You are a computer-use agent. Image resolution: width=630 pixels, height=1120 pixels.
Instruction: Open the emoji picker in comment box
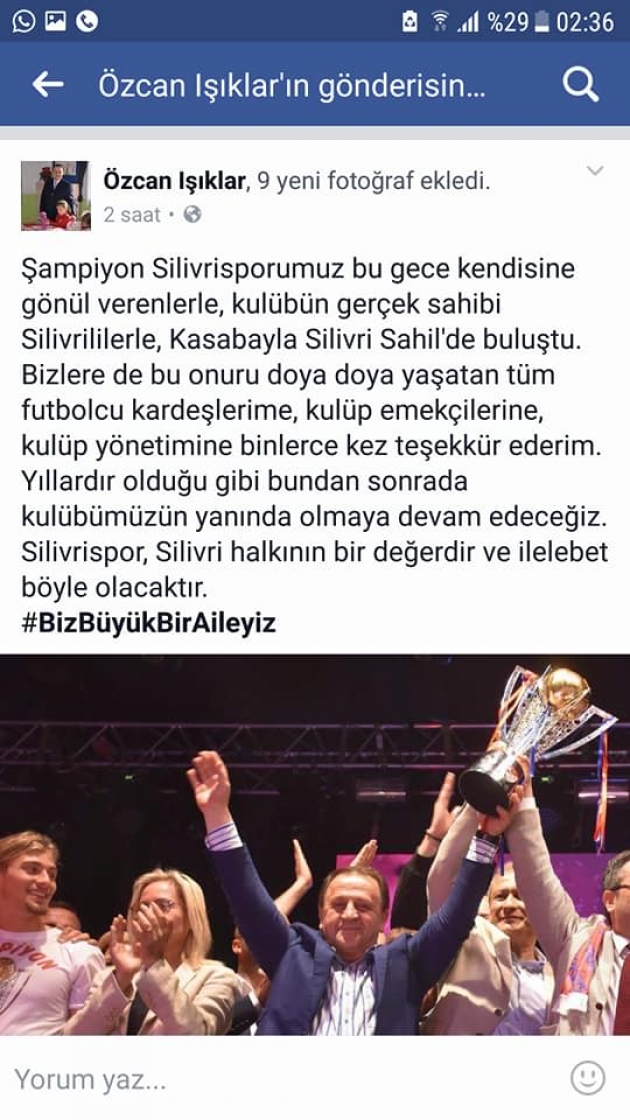[588, 1078]
